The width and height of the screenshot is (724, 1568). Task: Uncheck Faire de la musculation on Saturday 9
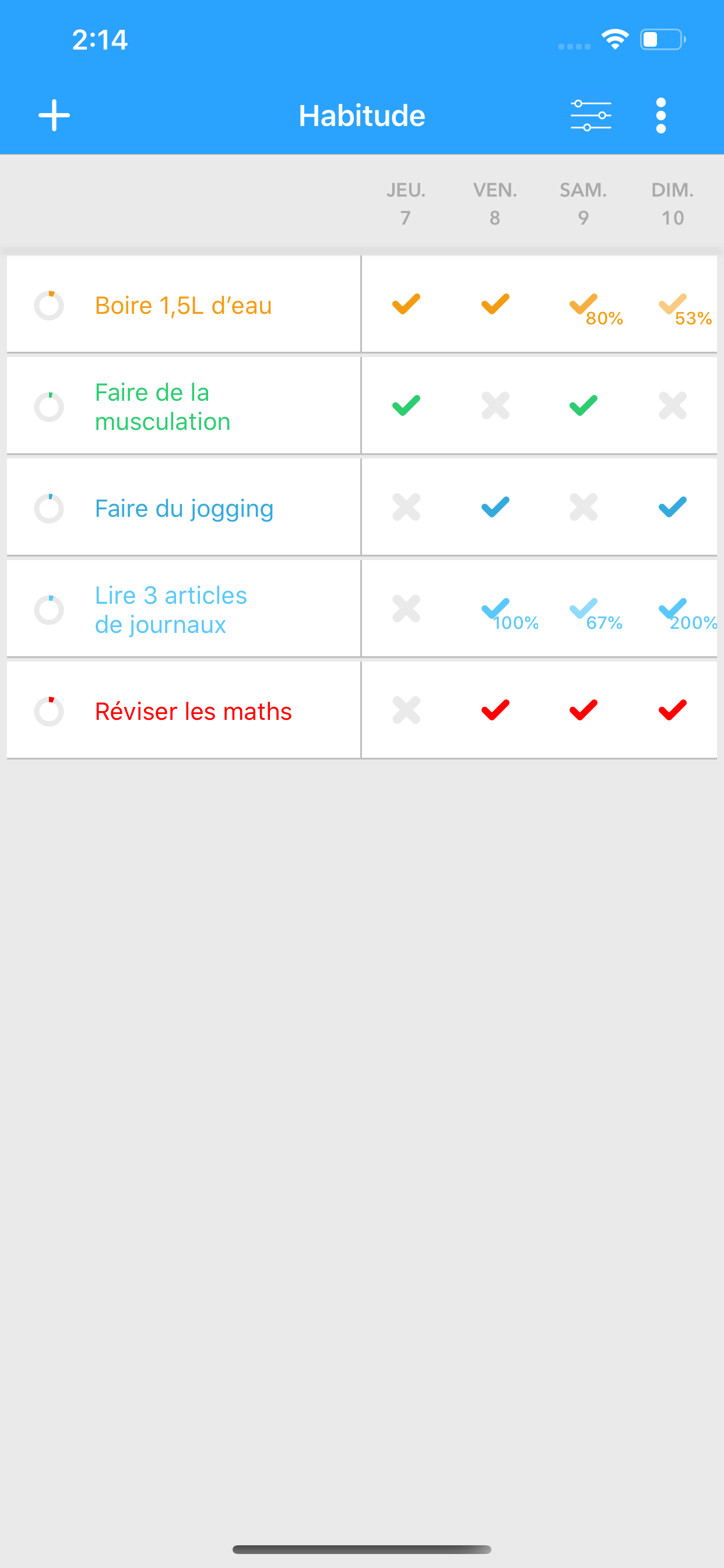pyautogui.click(x=584, y=405)
